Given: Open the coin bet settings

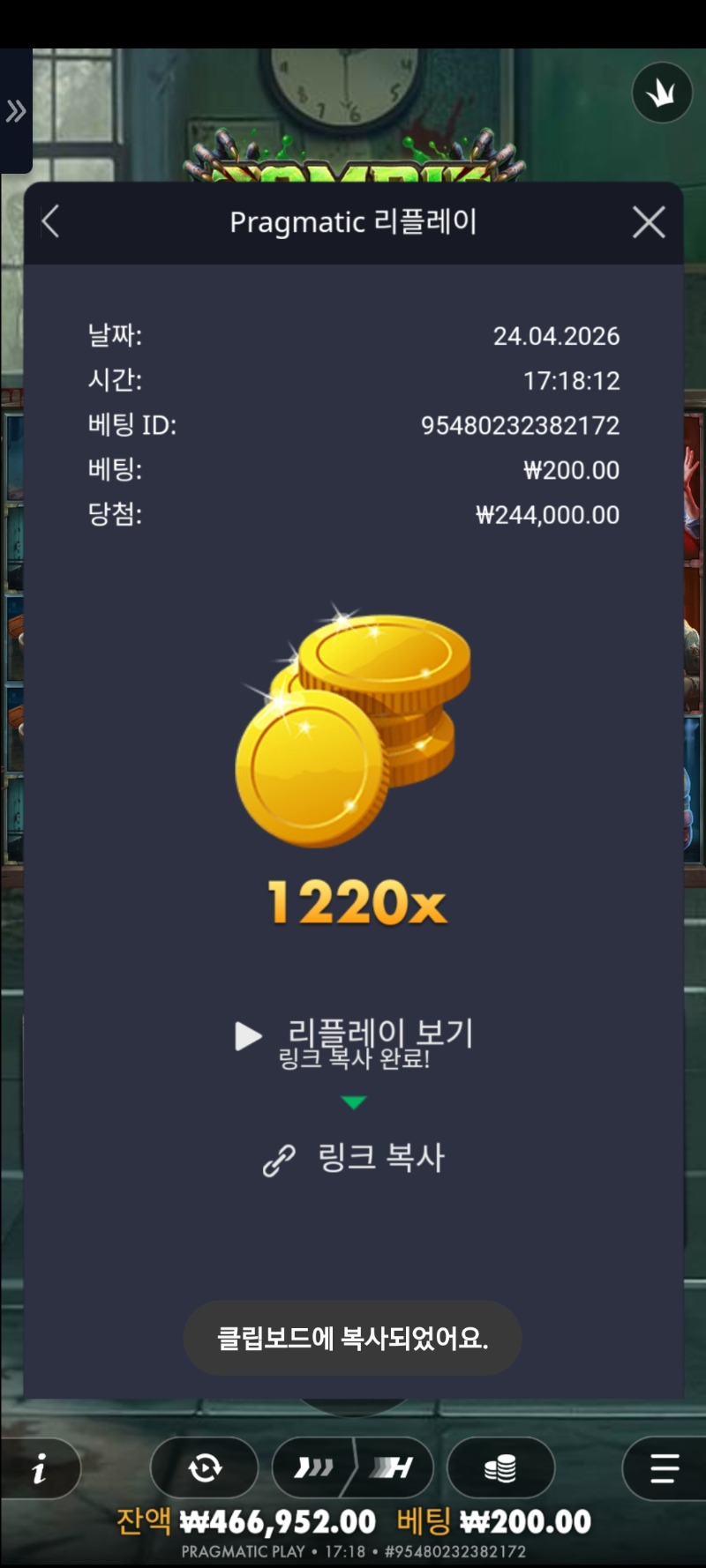Looking at the screenshot, I should click(500, 1467).
